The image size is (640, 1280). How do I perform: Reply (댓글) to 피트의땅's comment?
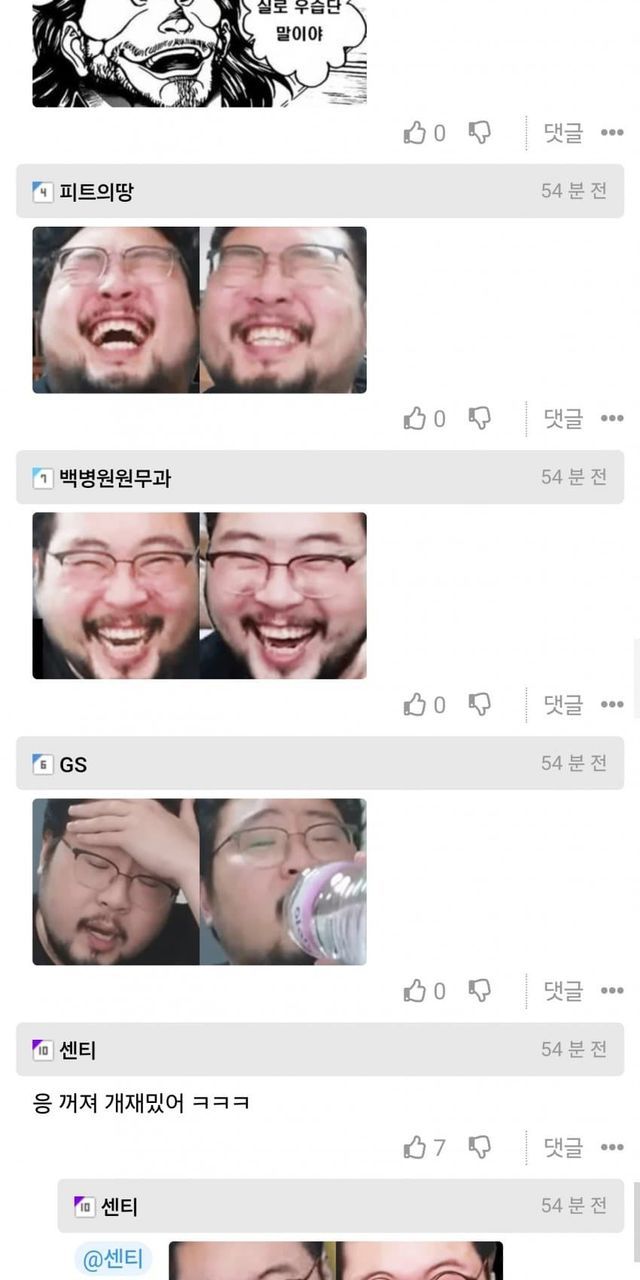click(563, 418)
